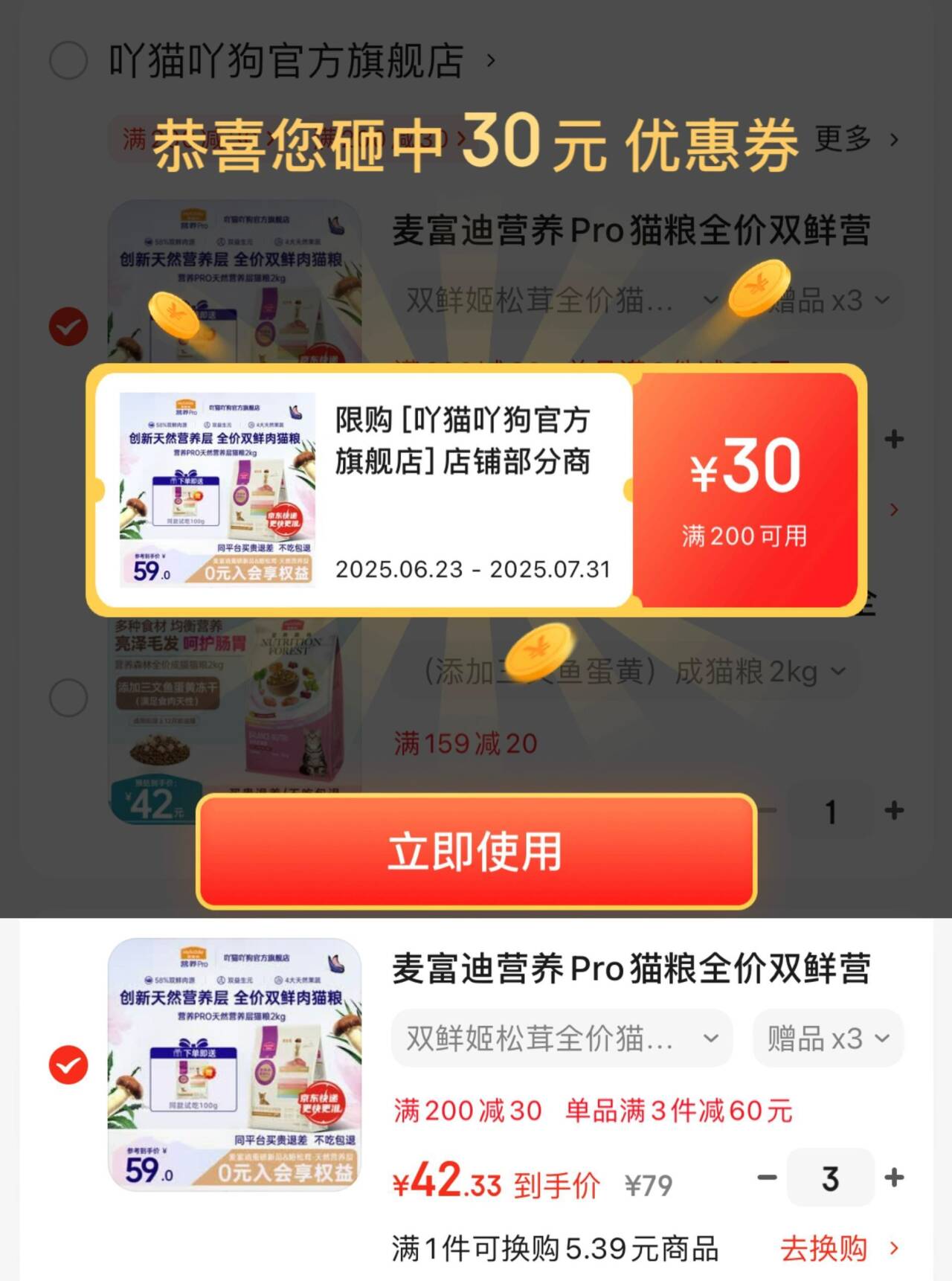The height and width of the screenshot is (1281, 952).
Task: Click the arrow after 更多
Action: [892, 140]
